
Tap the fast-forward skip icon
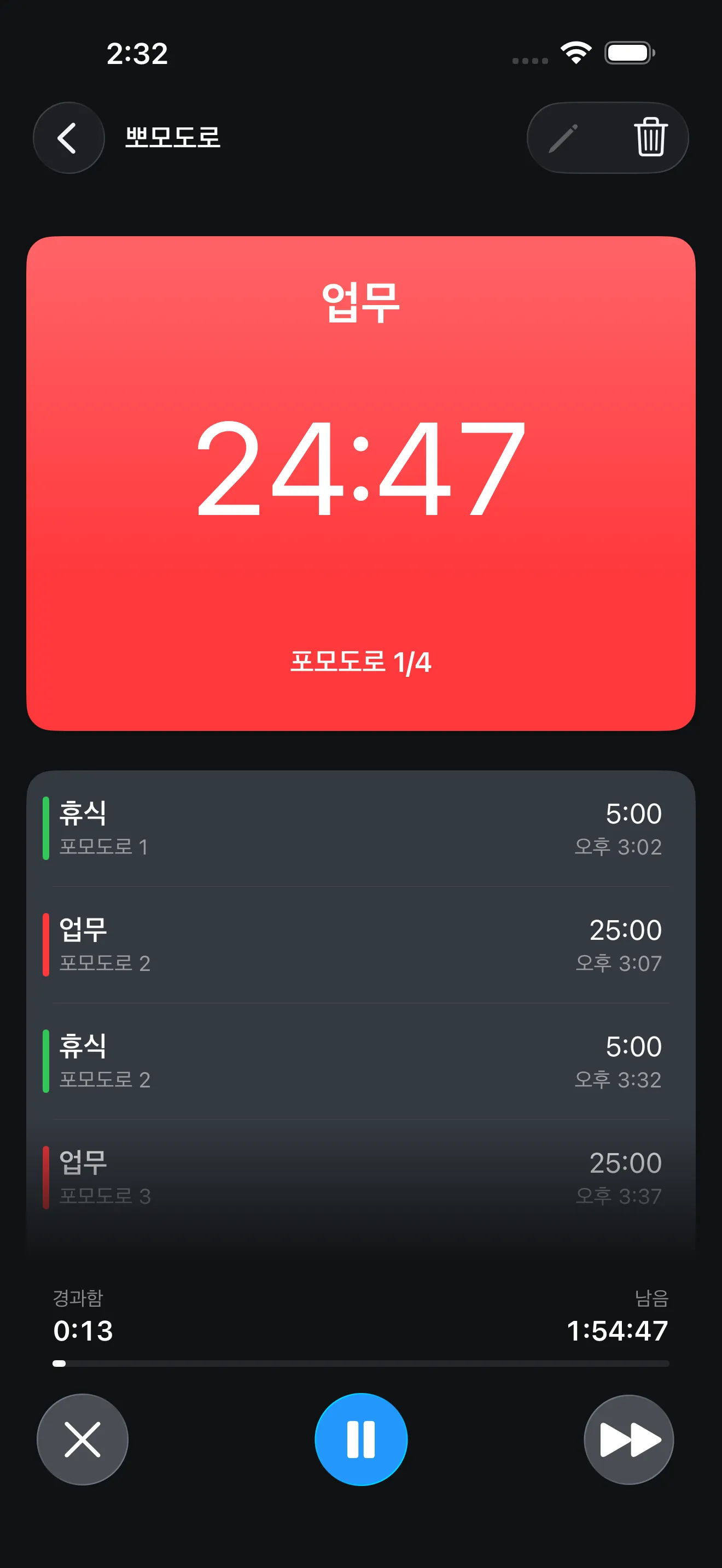[x=629, y=1438]
